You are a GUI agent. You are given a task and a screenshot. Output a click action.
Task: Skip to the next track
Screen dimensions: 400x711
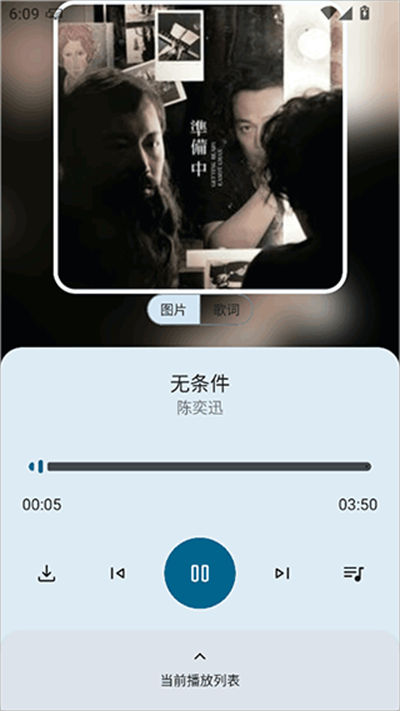point(282,573)
